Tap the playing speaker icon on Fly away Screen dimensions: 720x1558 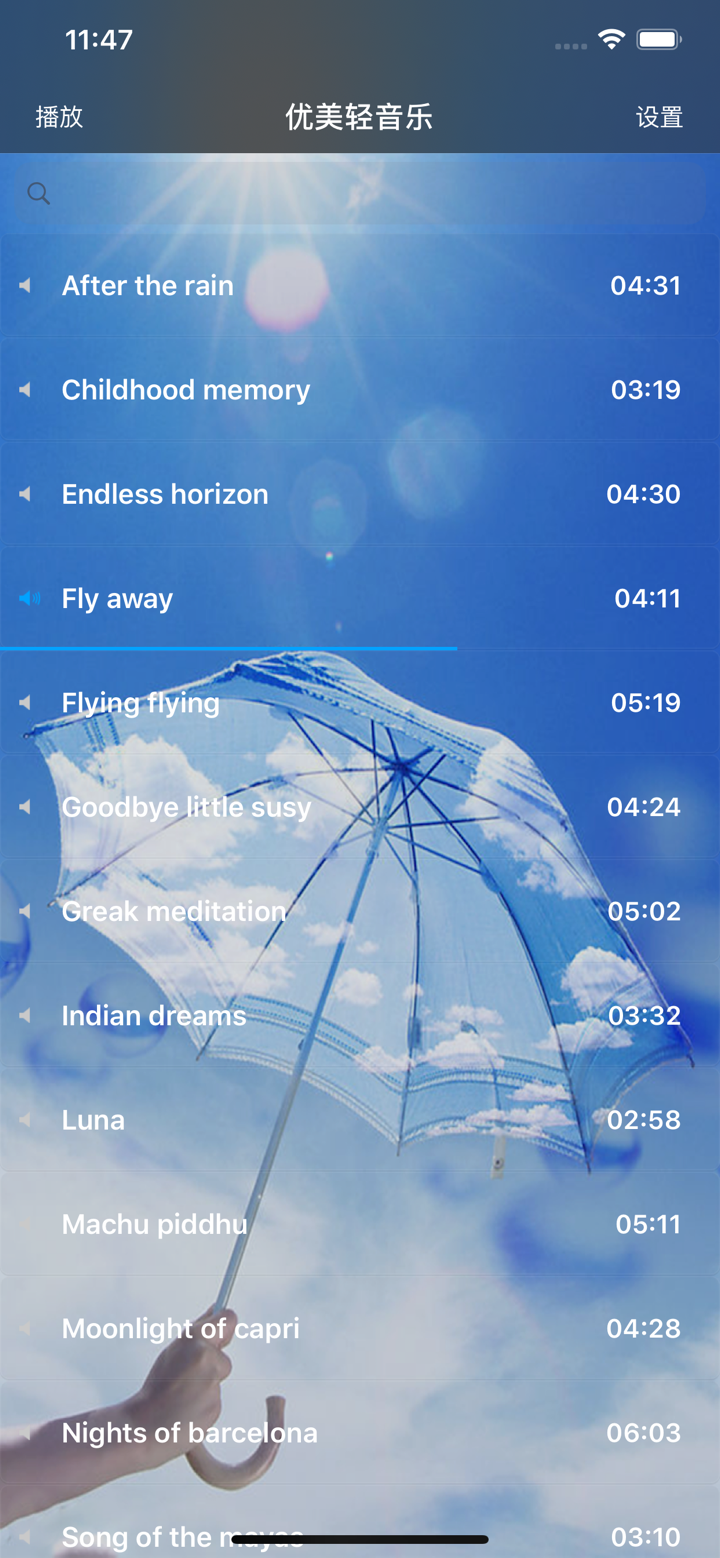point(25,598)
